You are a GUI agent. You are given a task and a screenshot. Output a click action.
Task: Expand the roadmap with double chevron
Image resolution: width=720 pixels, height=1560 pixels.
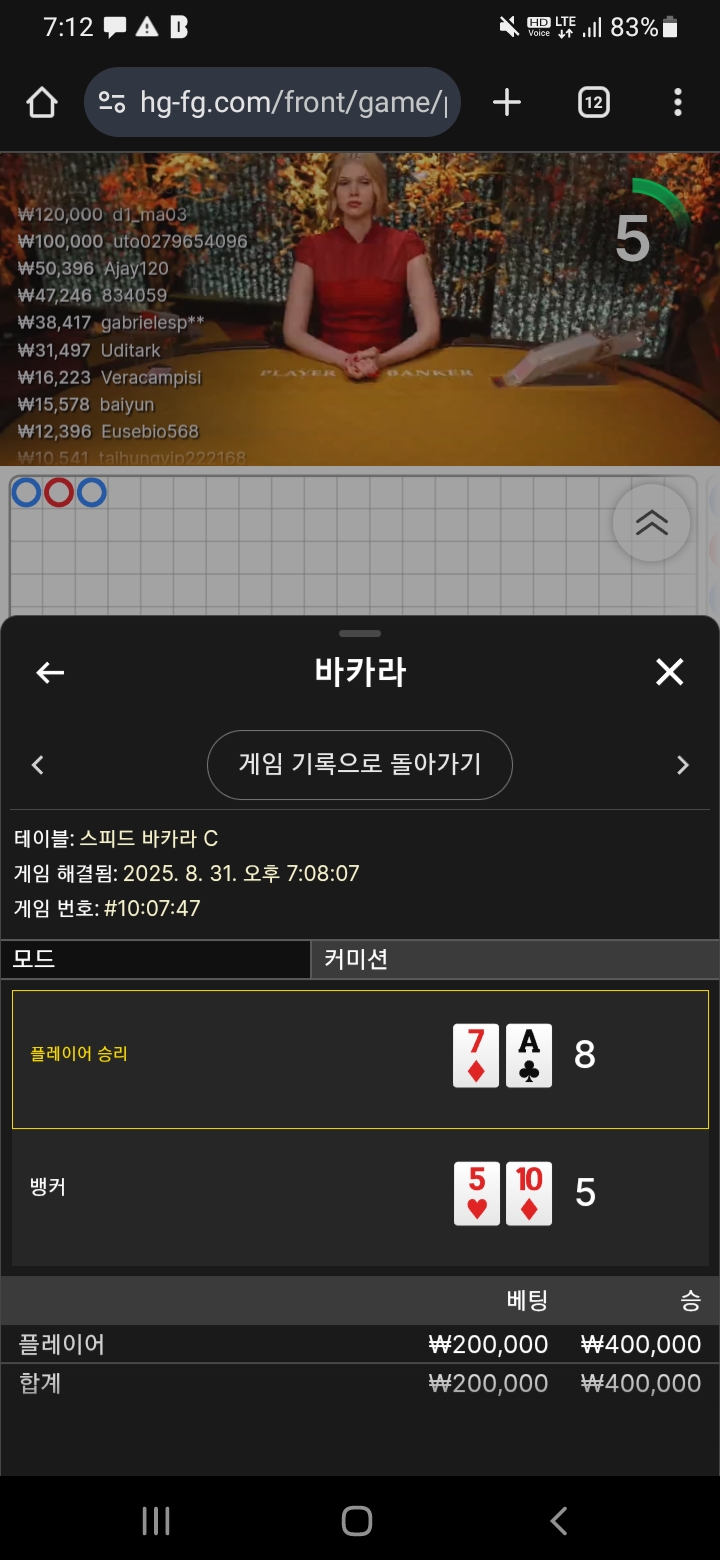652,523
